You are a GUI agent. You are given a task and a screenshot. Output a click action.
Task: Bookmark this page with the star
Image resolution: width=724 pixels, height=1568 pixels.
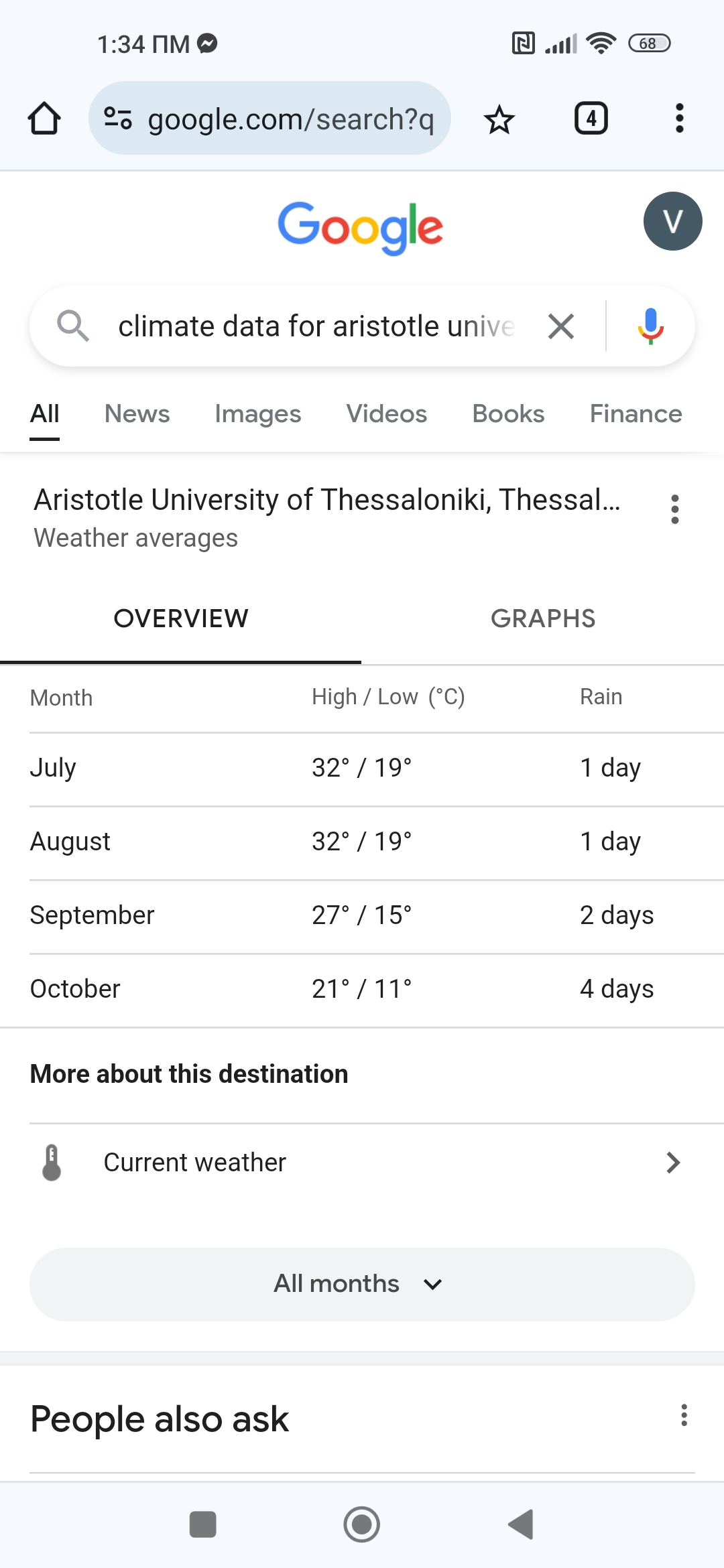point(499,120)
